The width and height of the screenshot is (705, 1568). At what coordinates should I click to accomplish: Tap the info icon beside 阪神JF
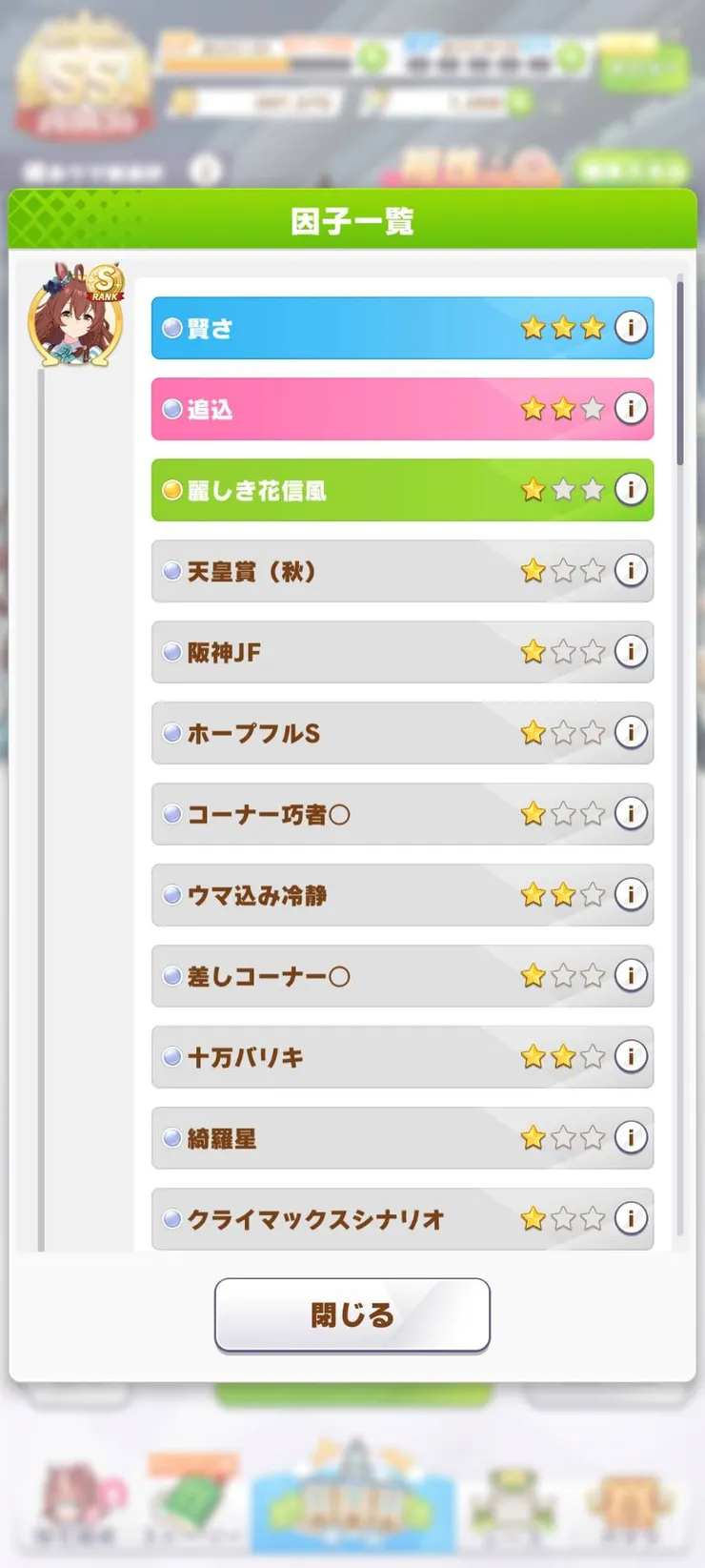tap(630, 652)
